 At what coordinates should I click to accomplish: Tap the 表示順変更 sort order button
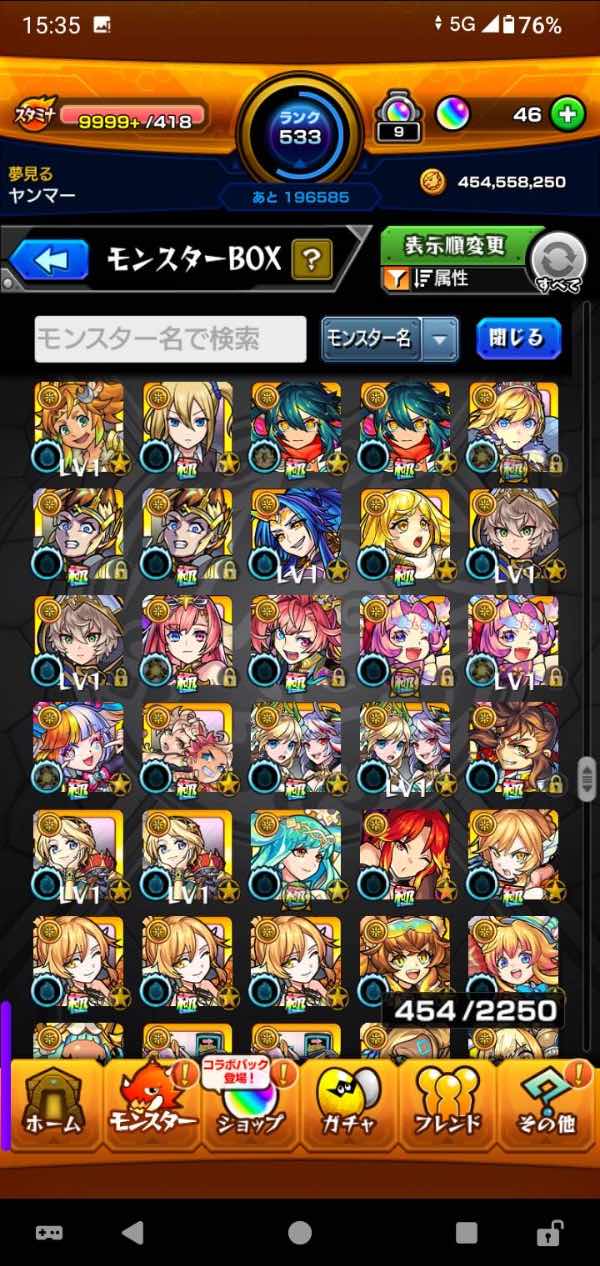455,245
